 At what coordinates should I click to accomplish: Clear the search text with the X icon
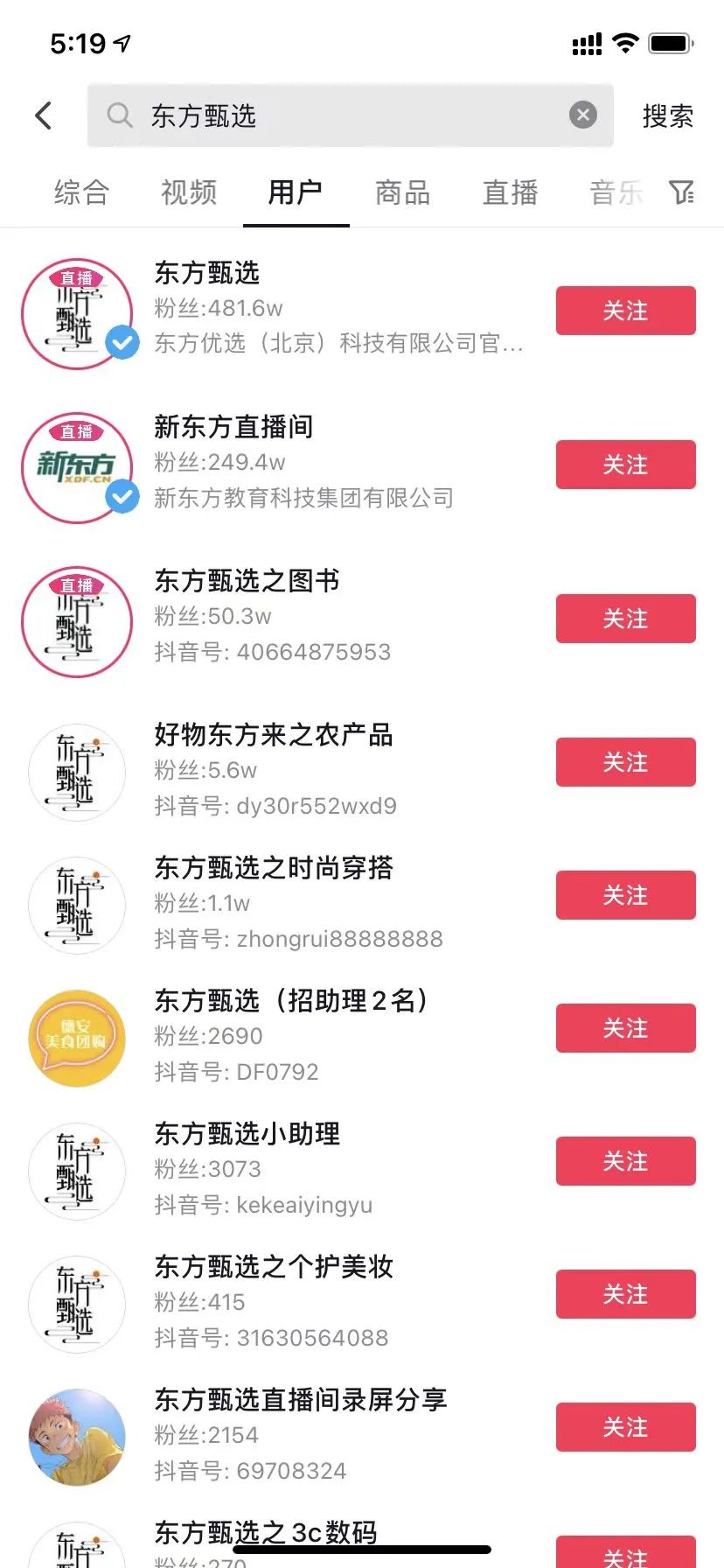[583, 115]
